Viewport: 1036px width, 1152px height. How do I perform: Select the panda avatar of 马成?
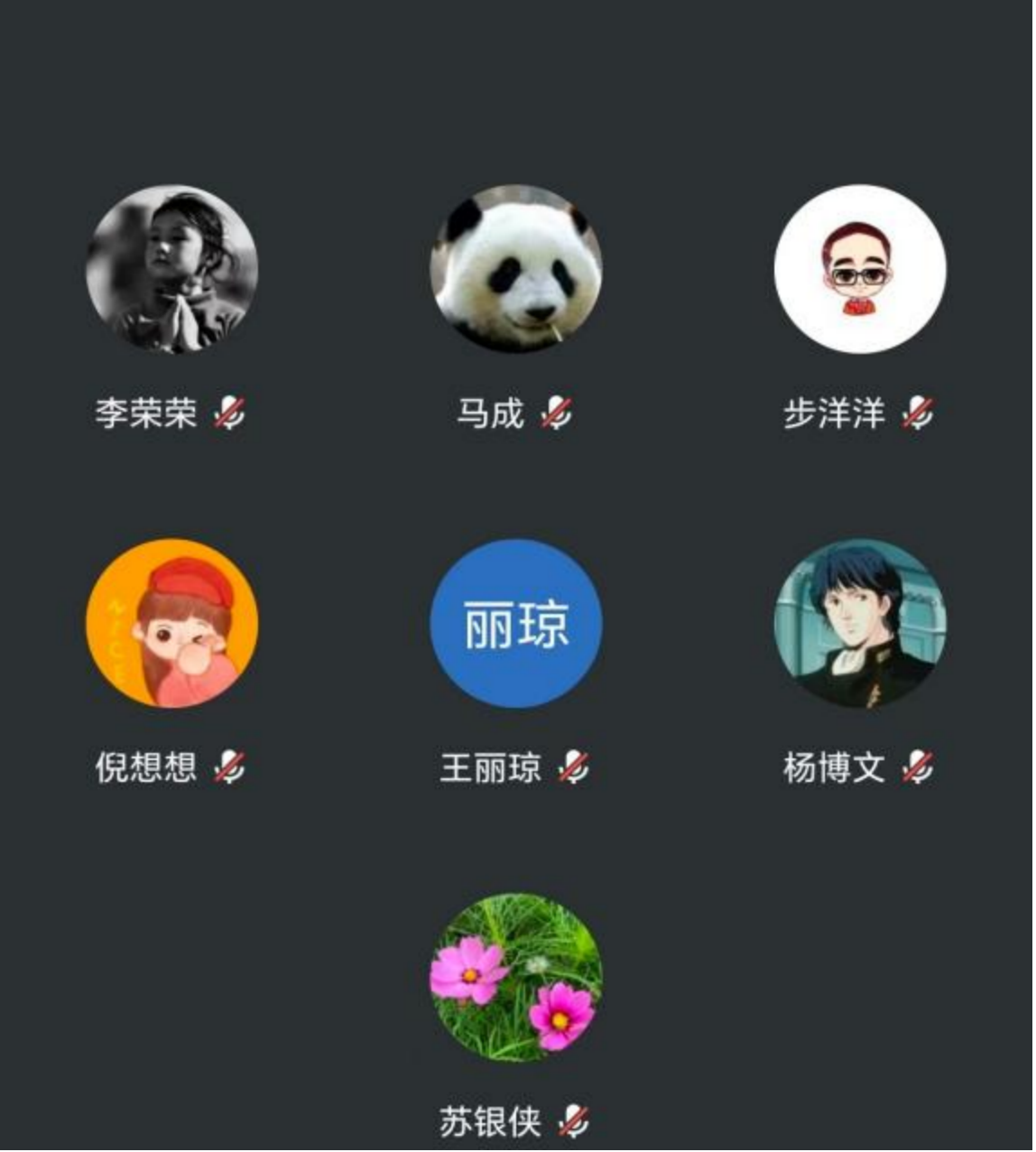(x=516, y=269)
